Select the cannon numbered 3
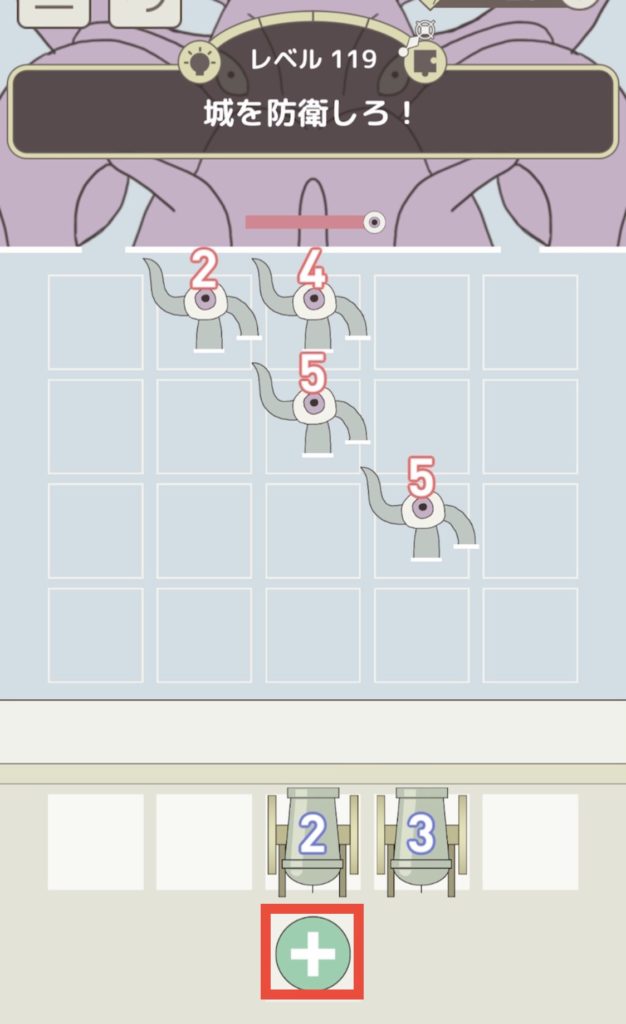This screenshot has height=1024, width=626. pos(421,838)
